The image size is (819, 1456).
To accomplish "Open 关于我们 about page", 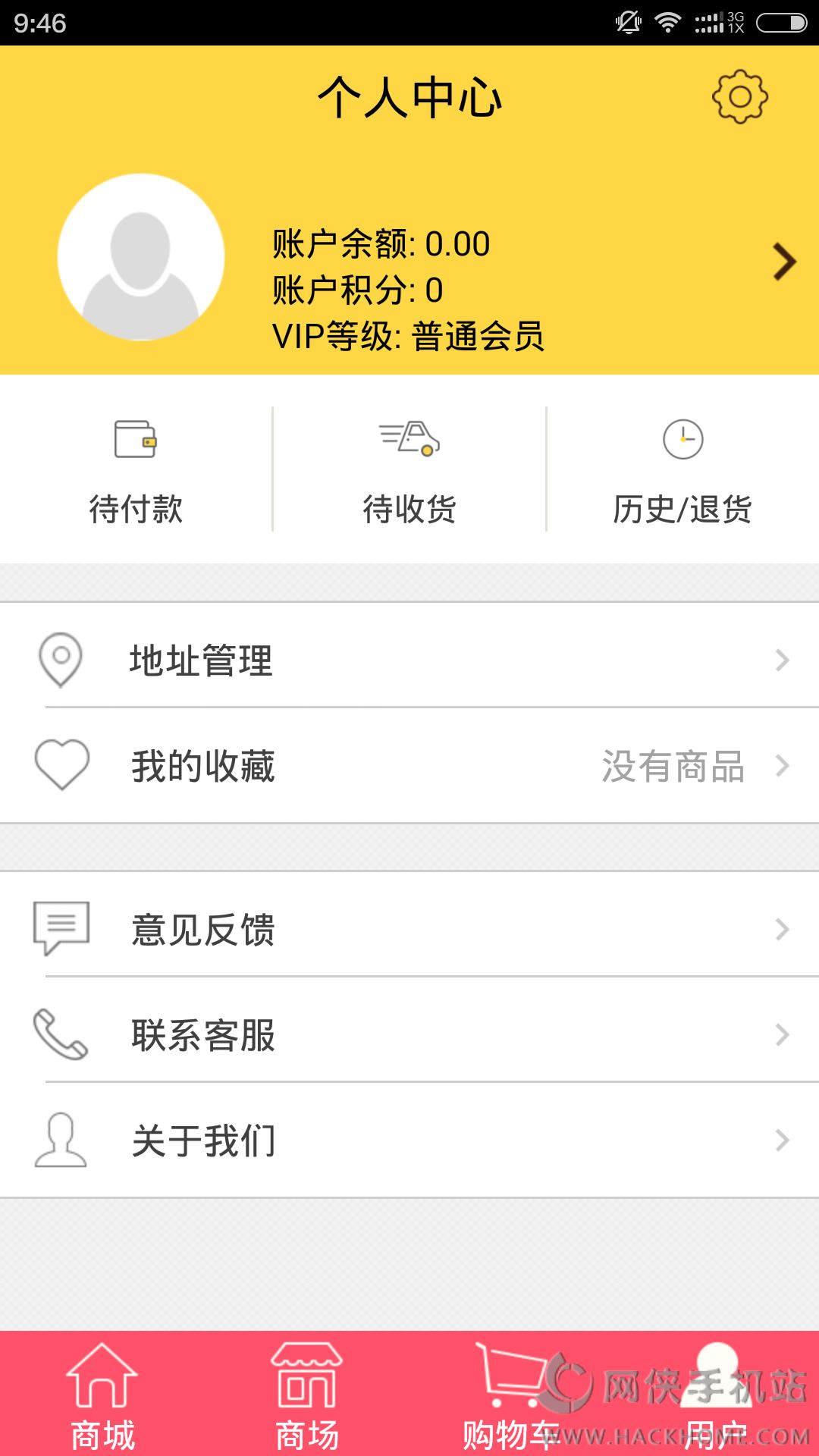I will (409, 1140).
